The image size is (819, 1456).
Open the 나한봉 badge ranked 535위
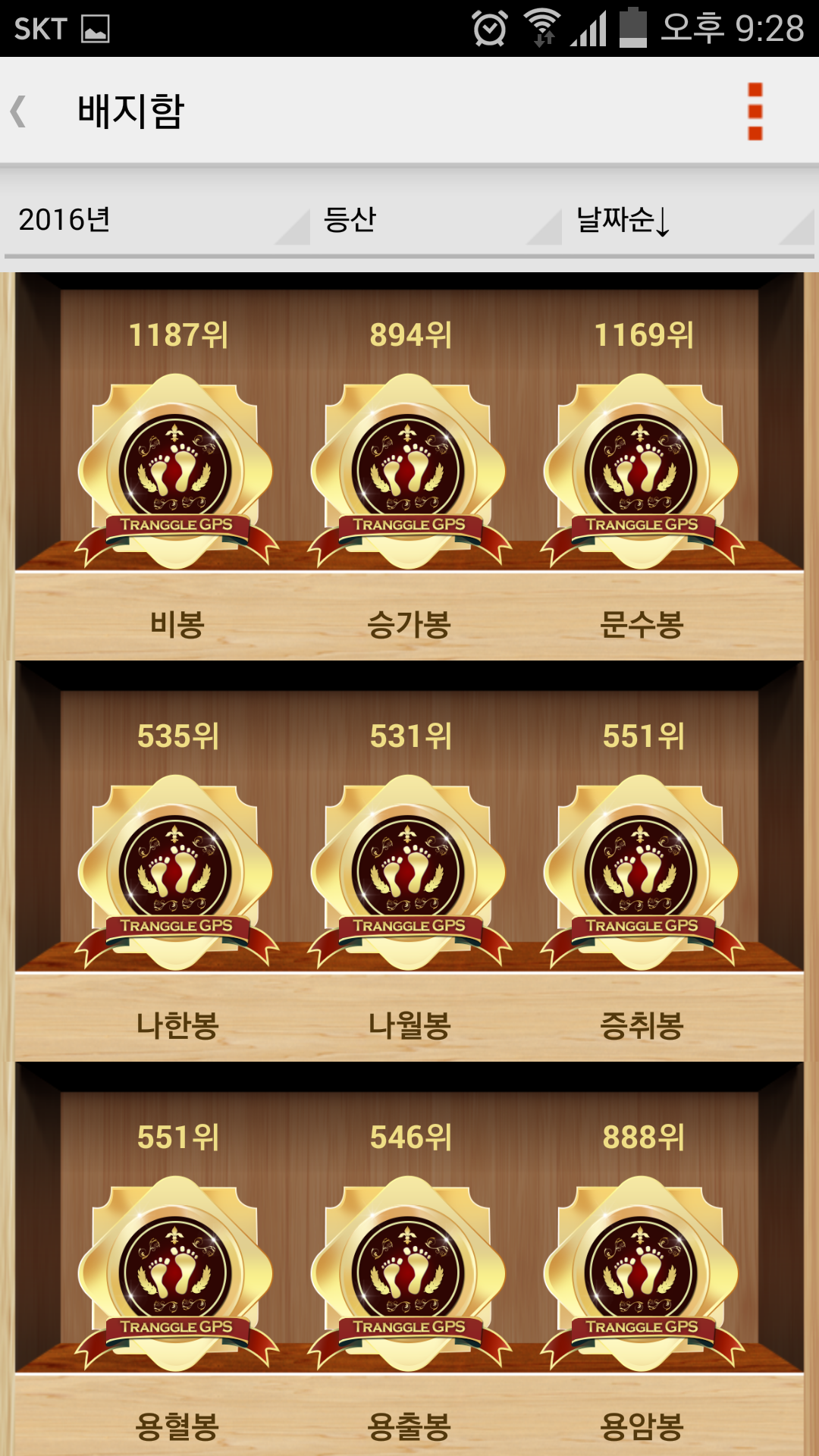tap(177, 873)
